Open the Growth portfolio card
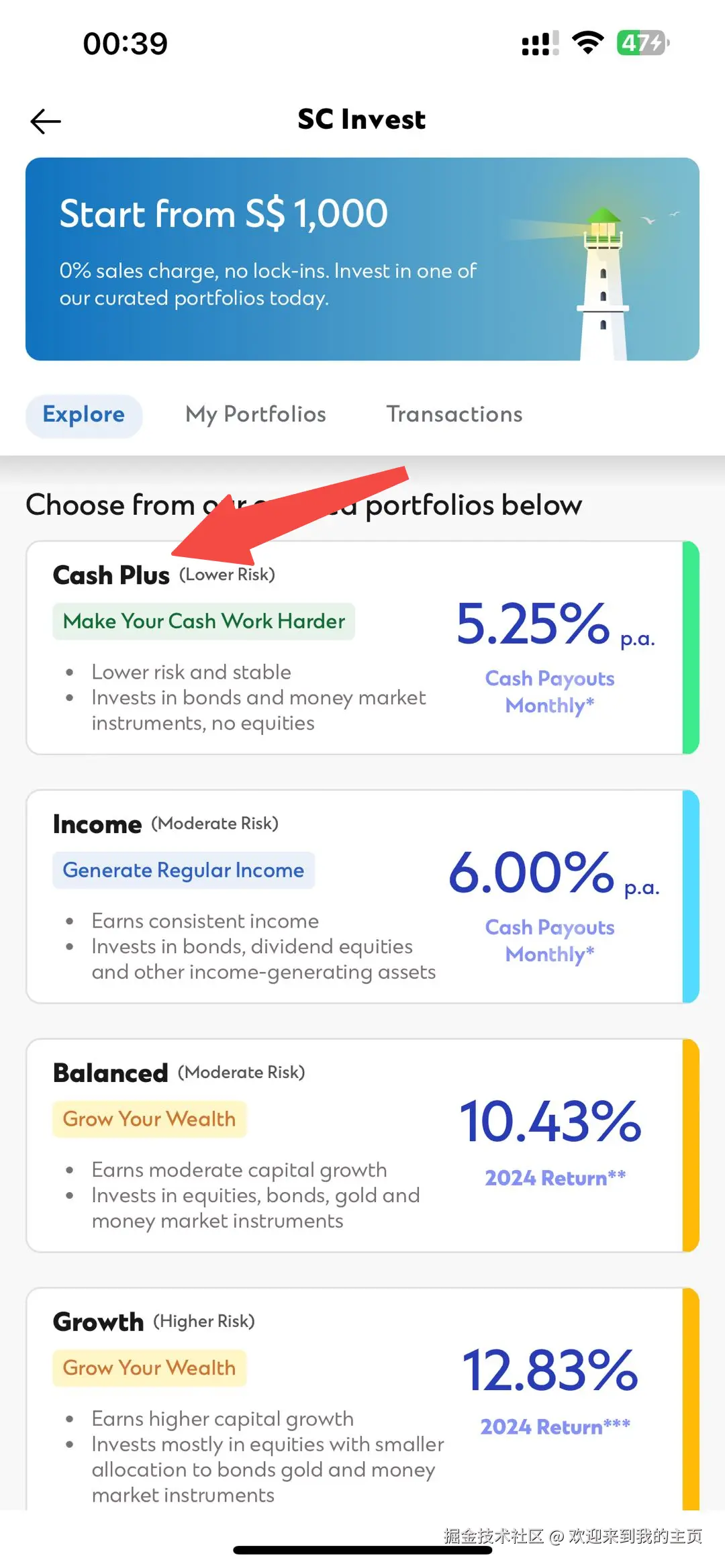The height and width of the screenshot is (1568, 725). click(x=356, y=1396)
